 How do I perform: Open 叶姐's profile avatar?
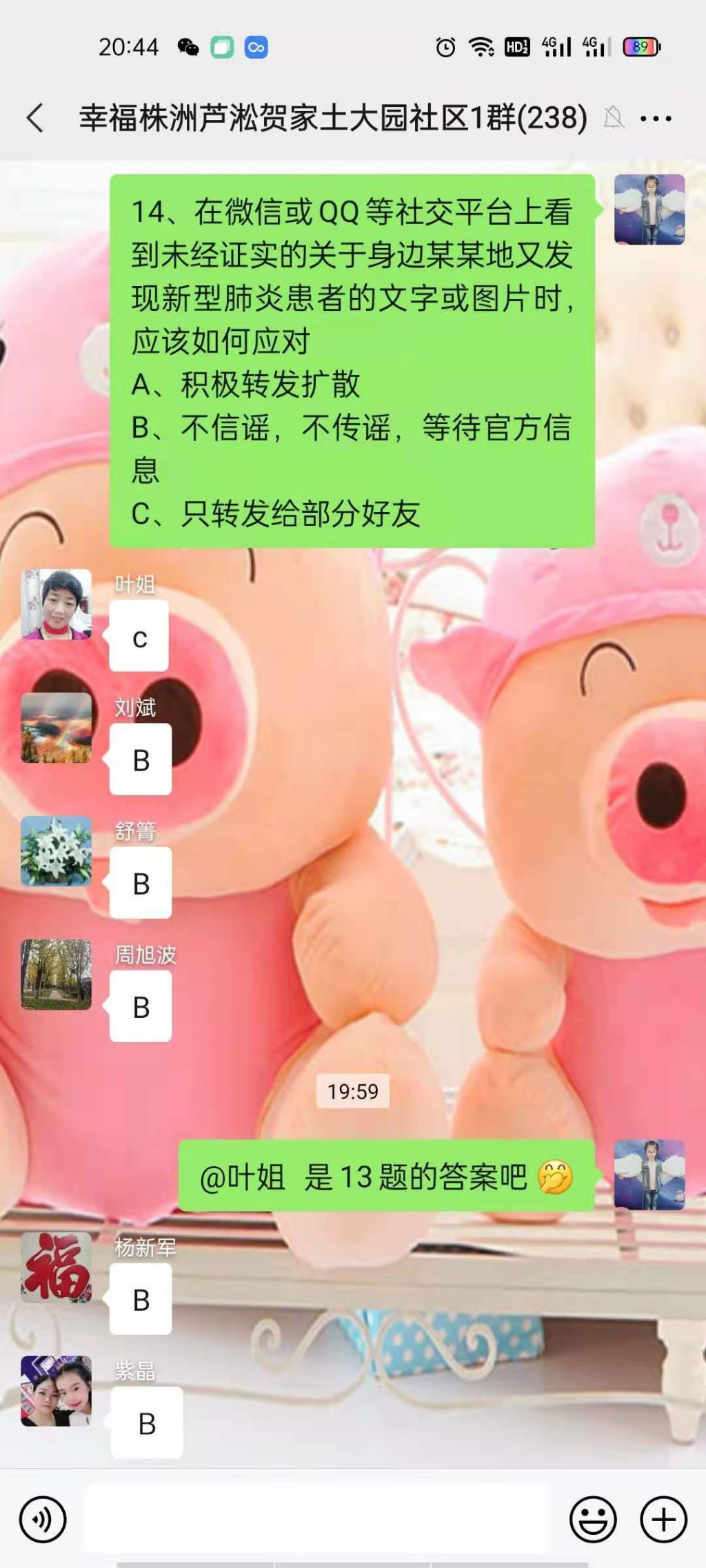[x=57, y=604]
